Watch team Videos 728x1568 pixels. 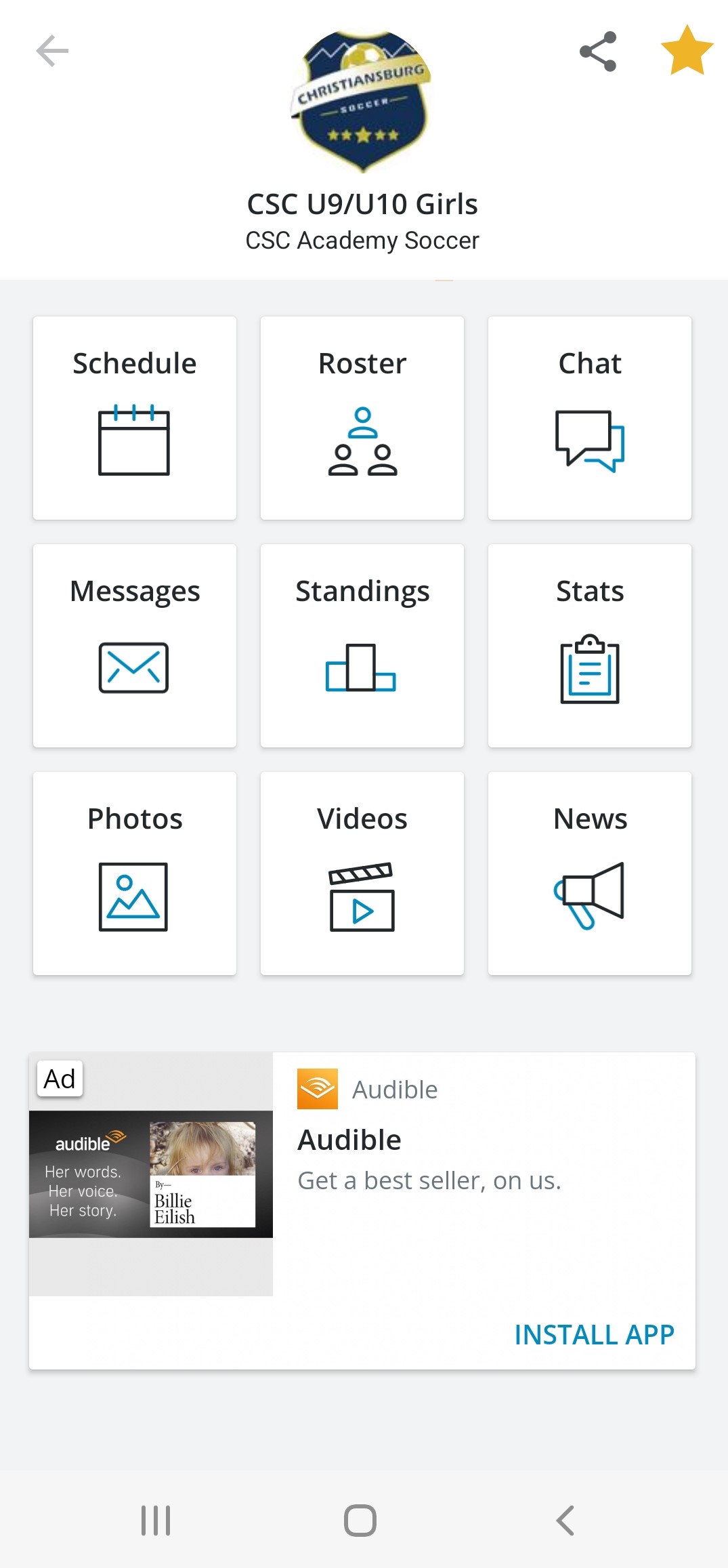click(362, 873)
